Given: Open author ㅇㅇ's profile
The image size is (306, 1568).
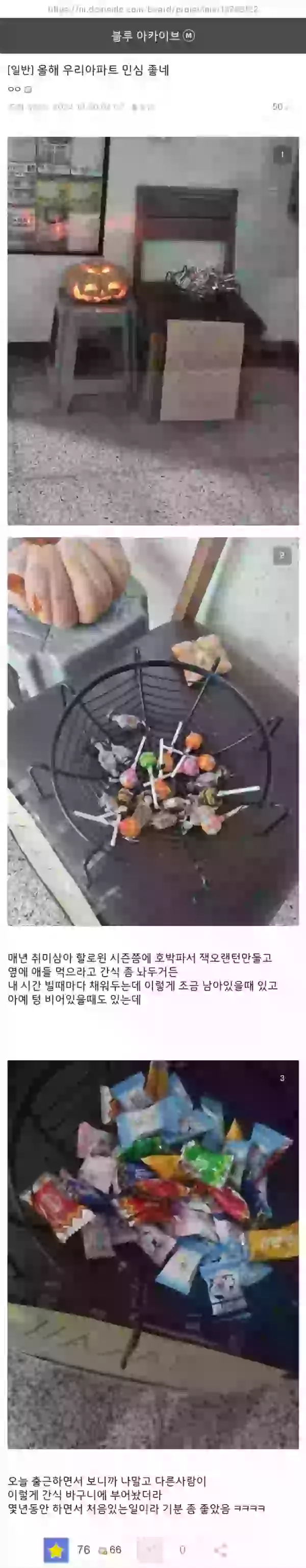Looking at the screenshot, I should pos(15,89).
